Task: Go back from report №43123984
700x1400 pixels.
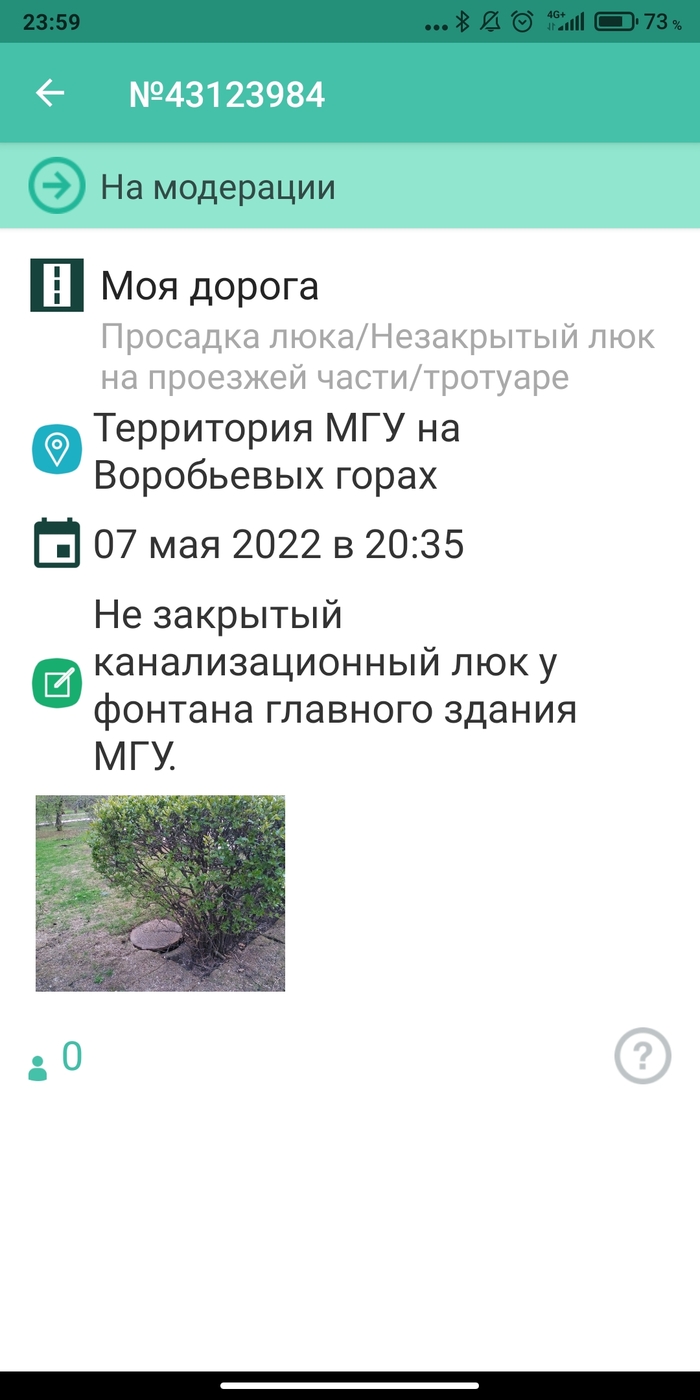Action: (50, 94)
